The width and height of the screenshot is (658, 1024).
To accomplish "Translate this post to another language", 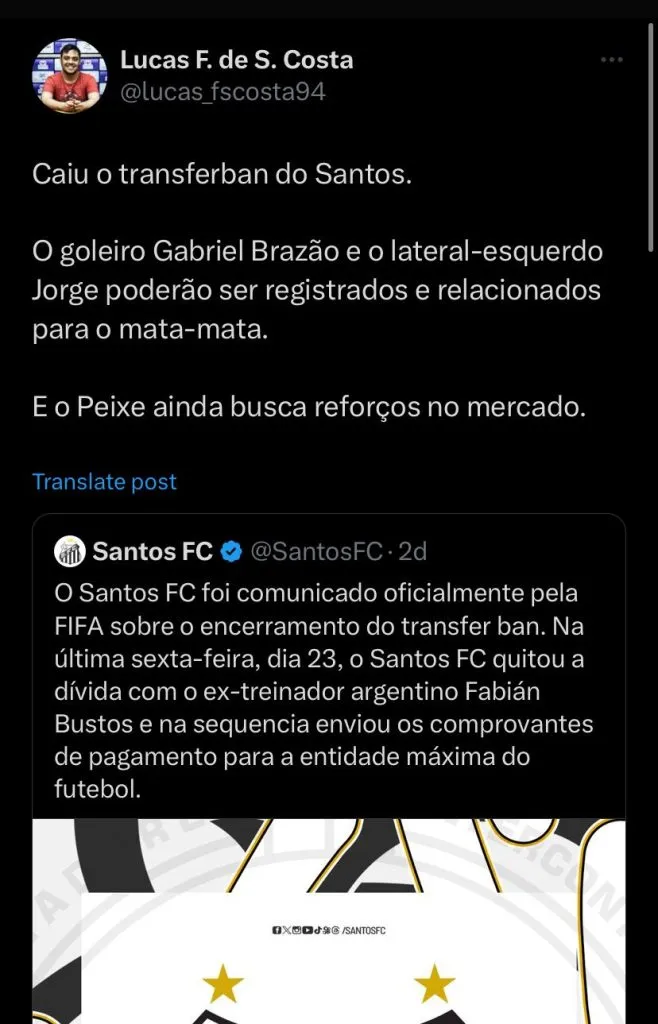I will click(x=104, y=482).
